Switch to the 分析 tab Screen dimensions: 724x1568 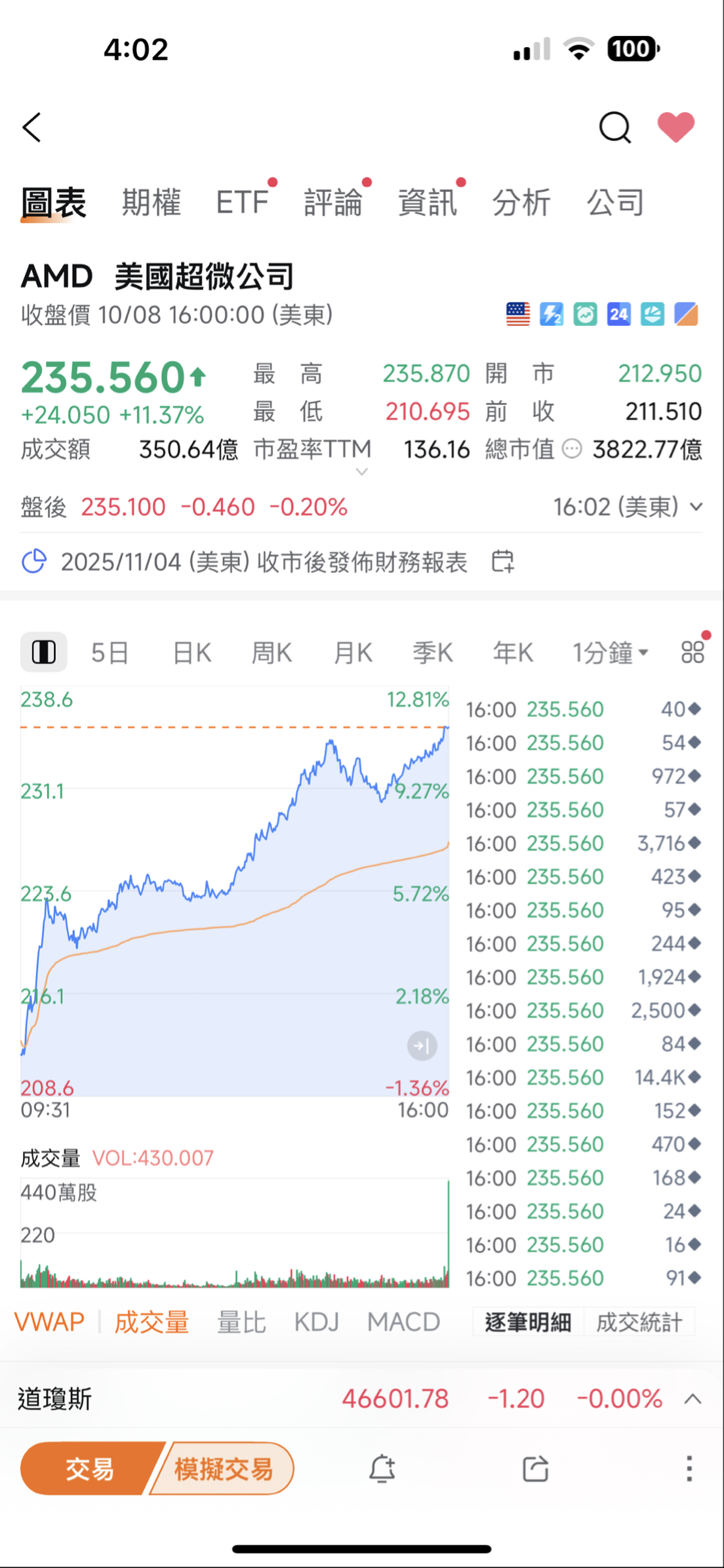coord(521,202)
